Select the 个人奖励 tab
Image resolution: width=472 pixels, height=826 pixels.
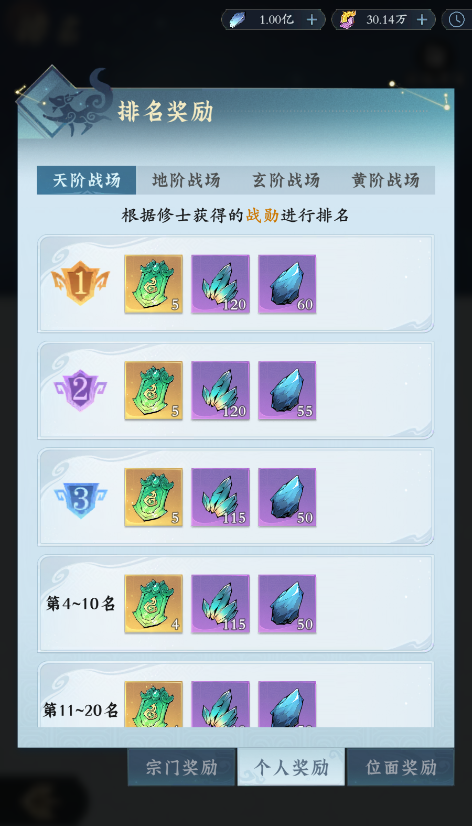click(x=291, y=767)
